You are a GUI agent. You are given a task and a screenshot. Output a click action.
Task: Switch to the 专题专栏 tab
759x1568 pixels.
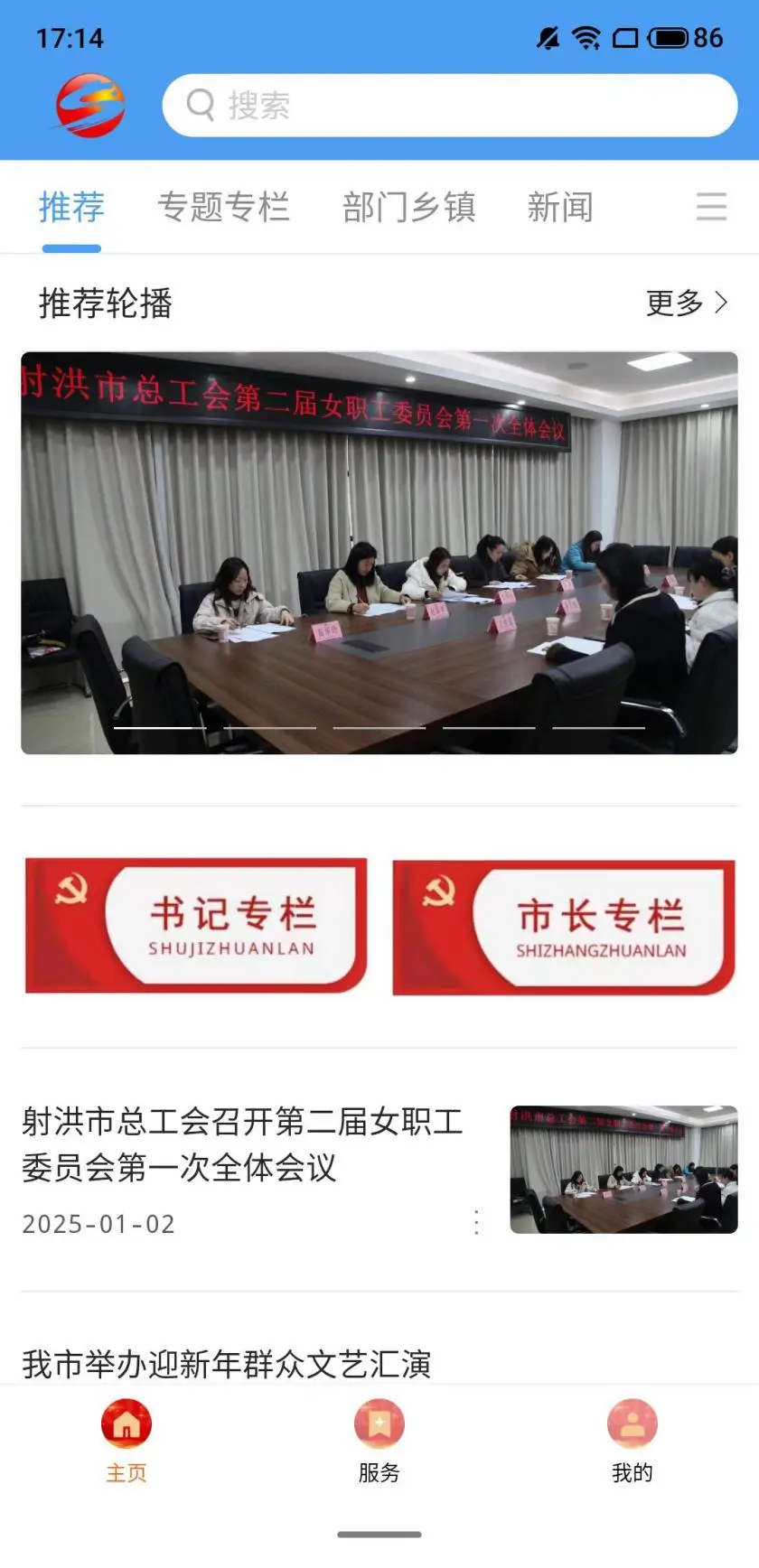(223, 207)
